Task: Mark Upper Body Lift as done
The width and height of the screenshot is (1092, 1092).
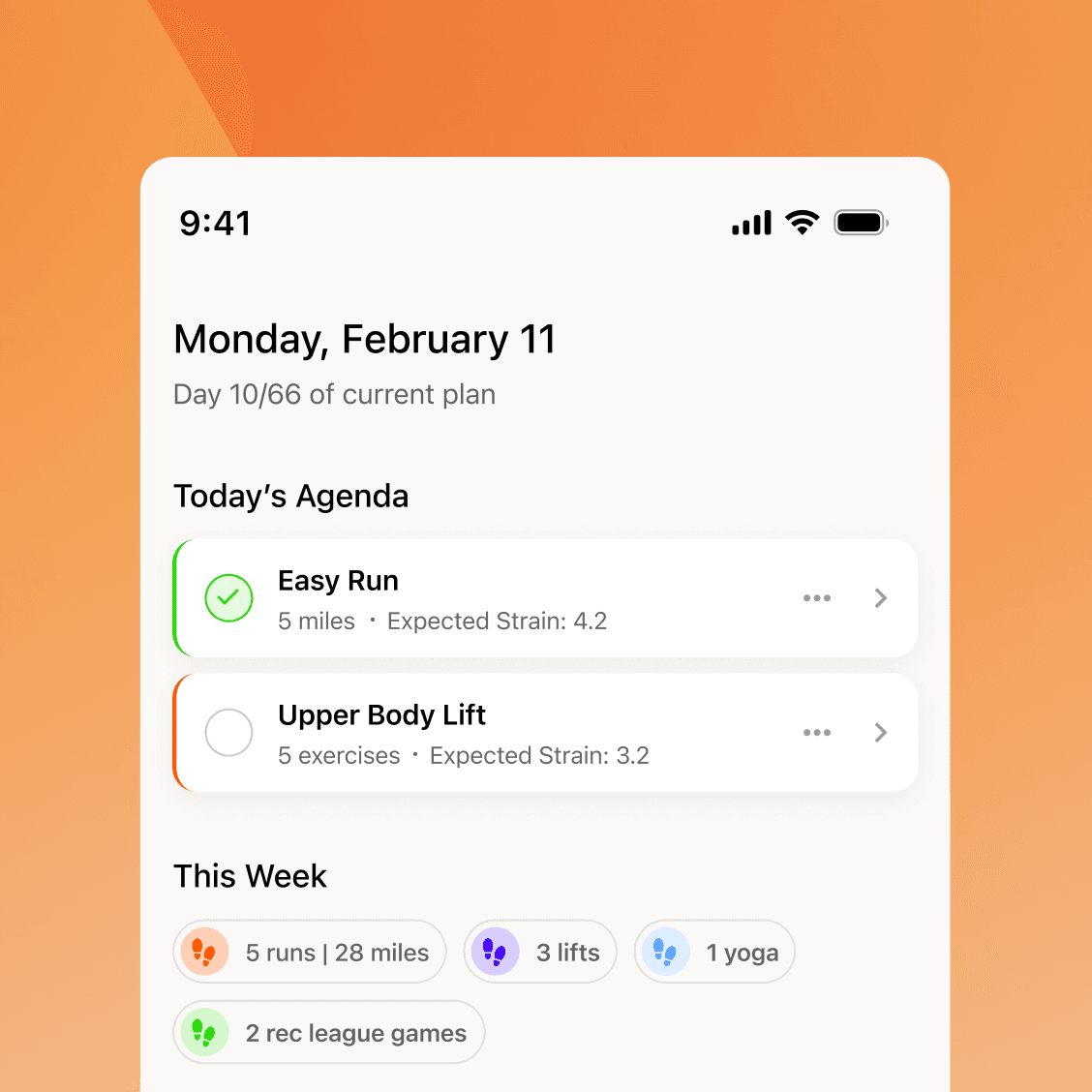Action: point(228,733)
